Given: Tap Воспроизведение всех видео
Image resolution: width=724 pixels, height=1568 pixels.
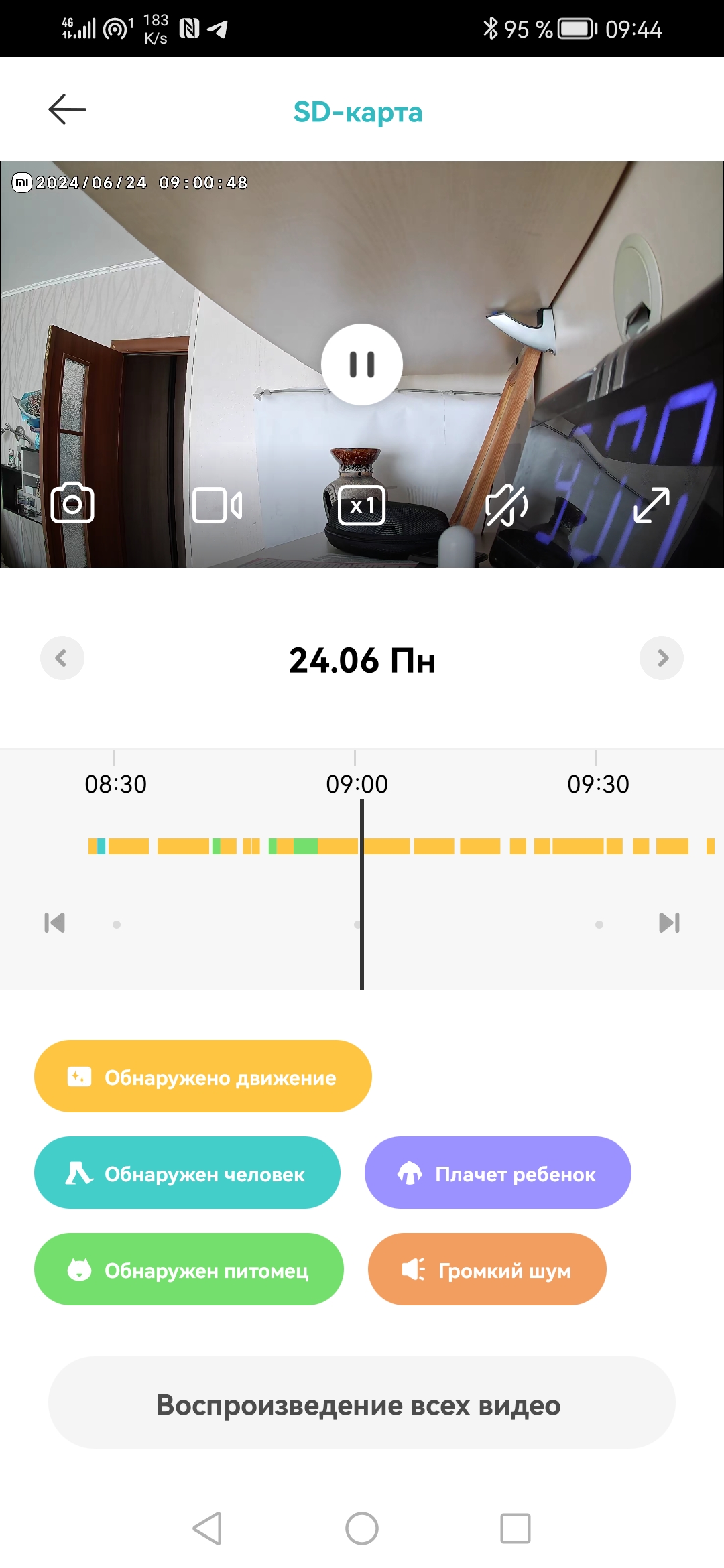Looking at the screenshot, I should (362, 1403).
